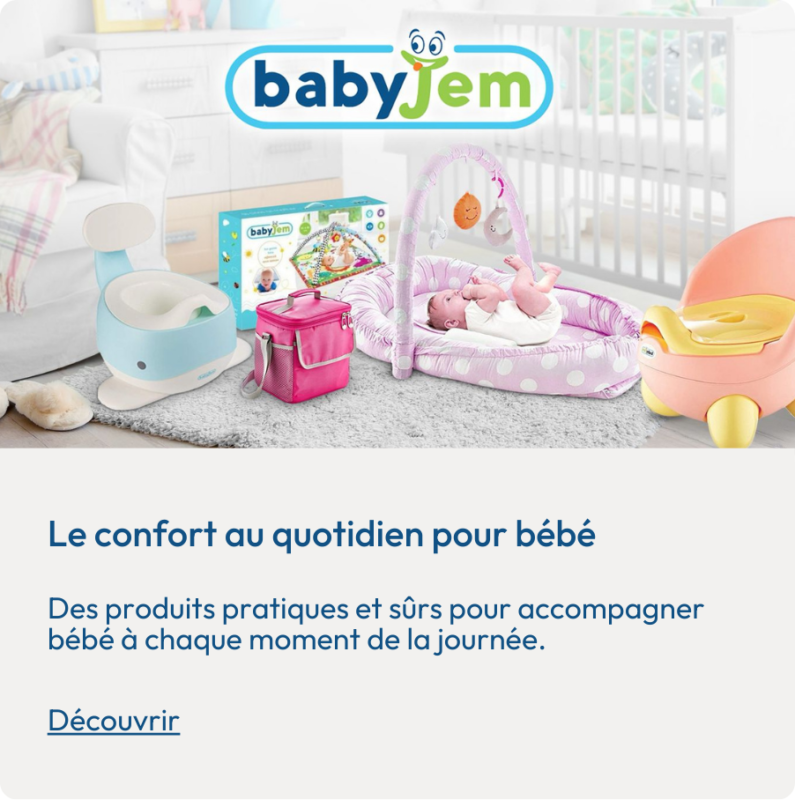This screenshot has height=800, width=795.
Task: Open the babyJem promotional banner image
Action: pos(397,225)
